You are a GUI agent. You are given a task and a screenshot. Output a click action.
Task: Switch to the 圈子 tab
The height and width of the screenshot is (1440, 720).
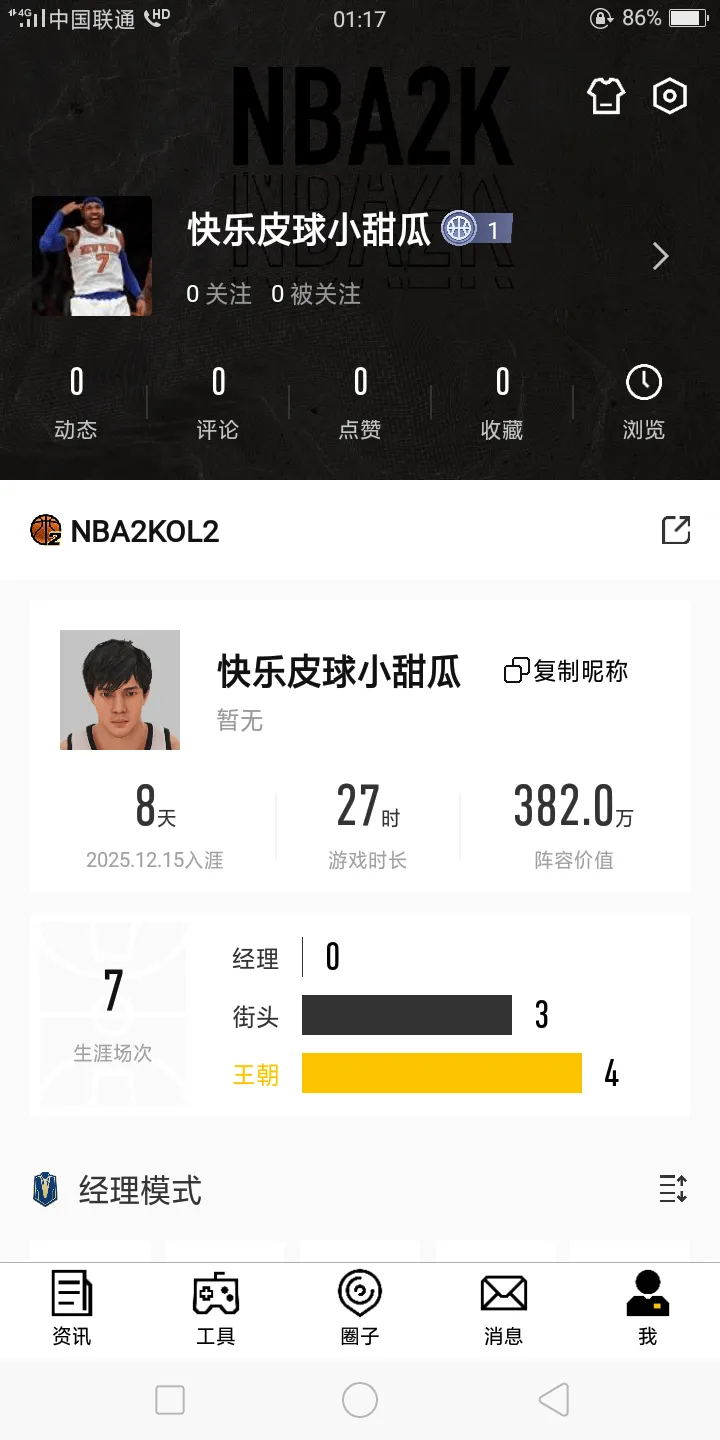(360, 1308)
